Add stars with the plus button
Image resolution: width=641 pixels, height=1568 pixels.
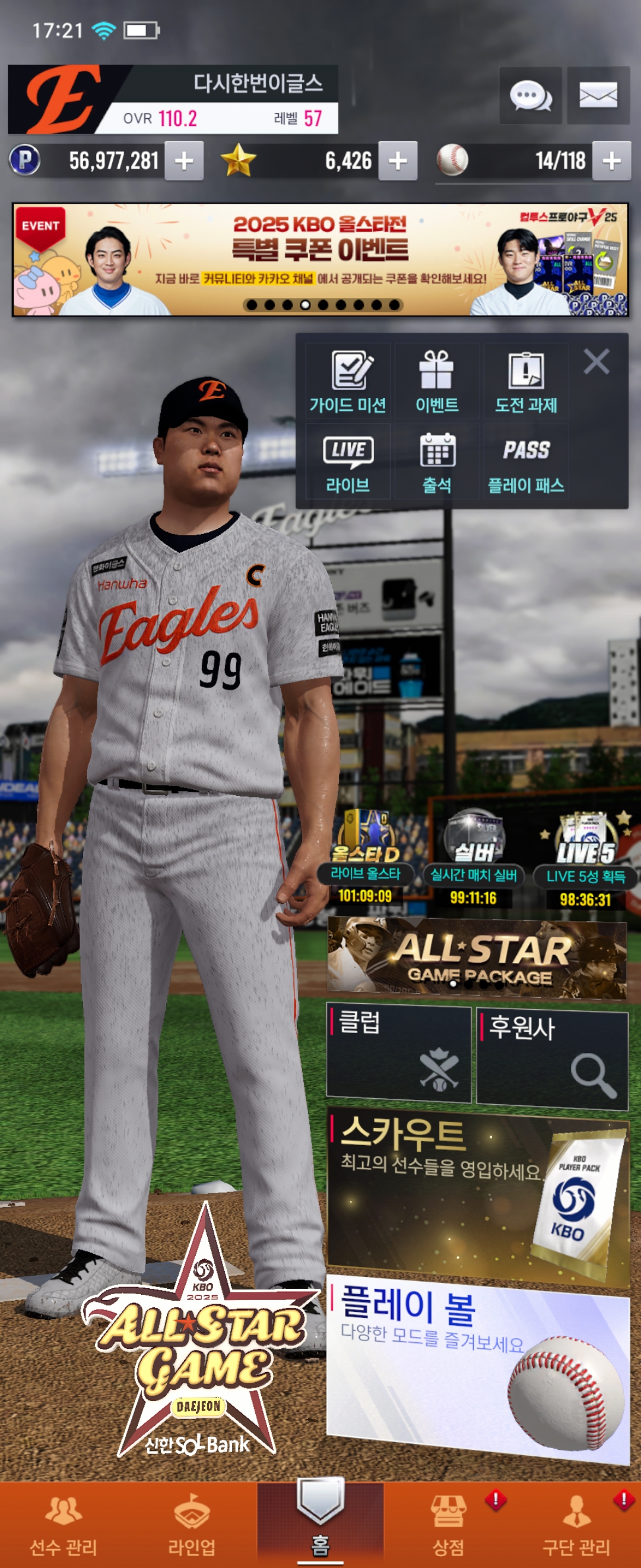(x=398, y=162)
